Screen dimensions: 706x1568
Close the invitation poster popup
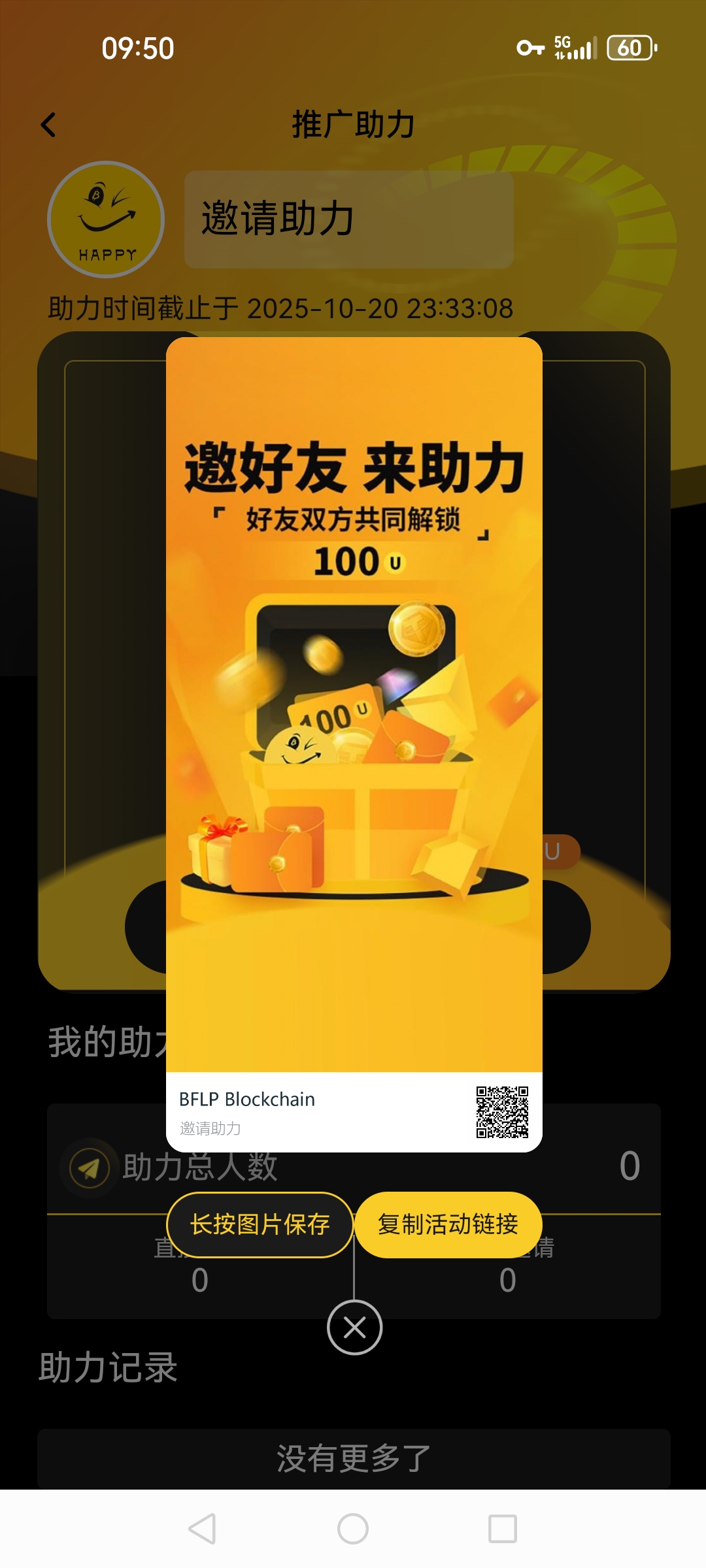354,1328
